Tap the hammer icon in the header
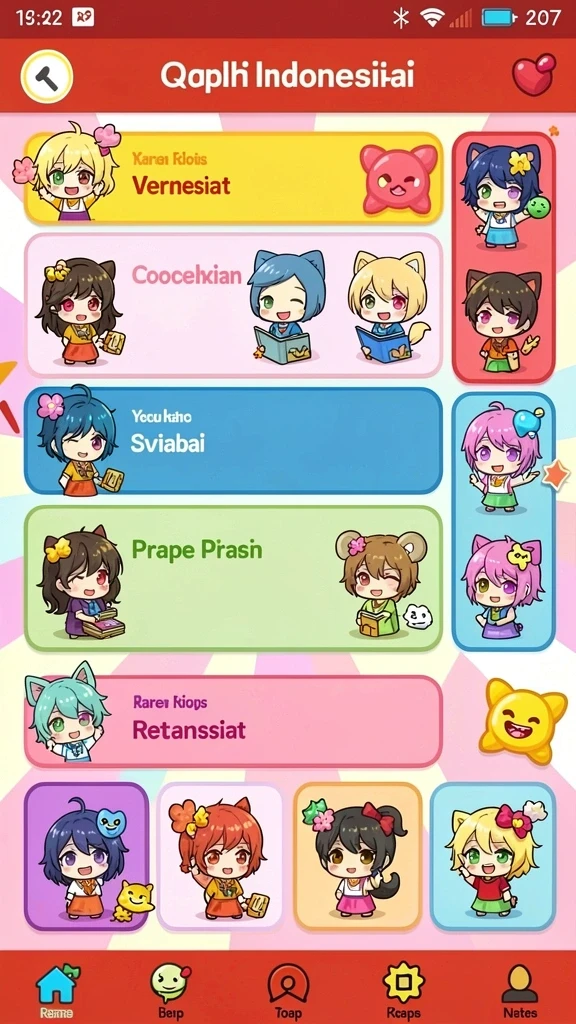 pos(47,77)
